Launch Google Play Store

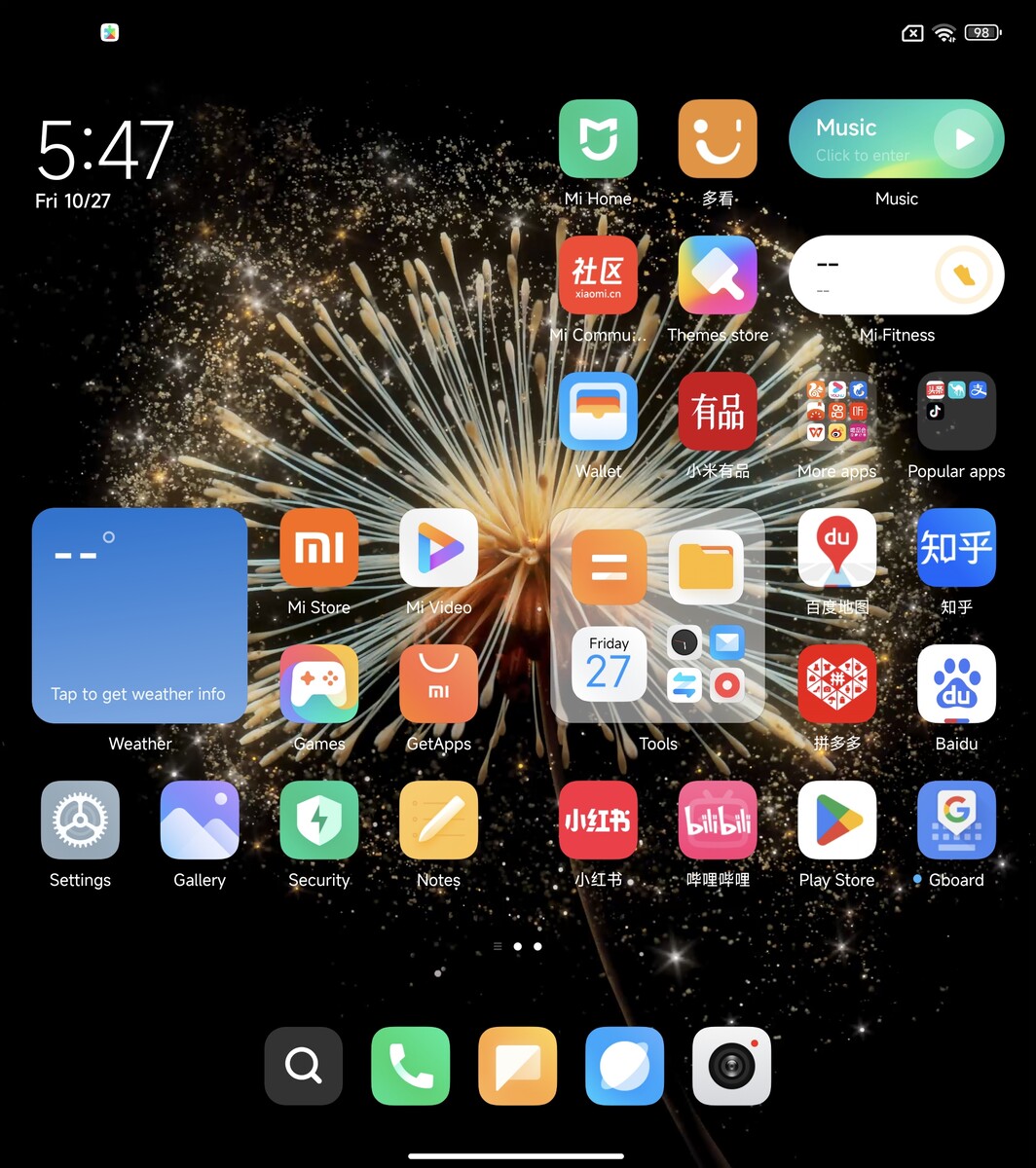836,820
